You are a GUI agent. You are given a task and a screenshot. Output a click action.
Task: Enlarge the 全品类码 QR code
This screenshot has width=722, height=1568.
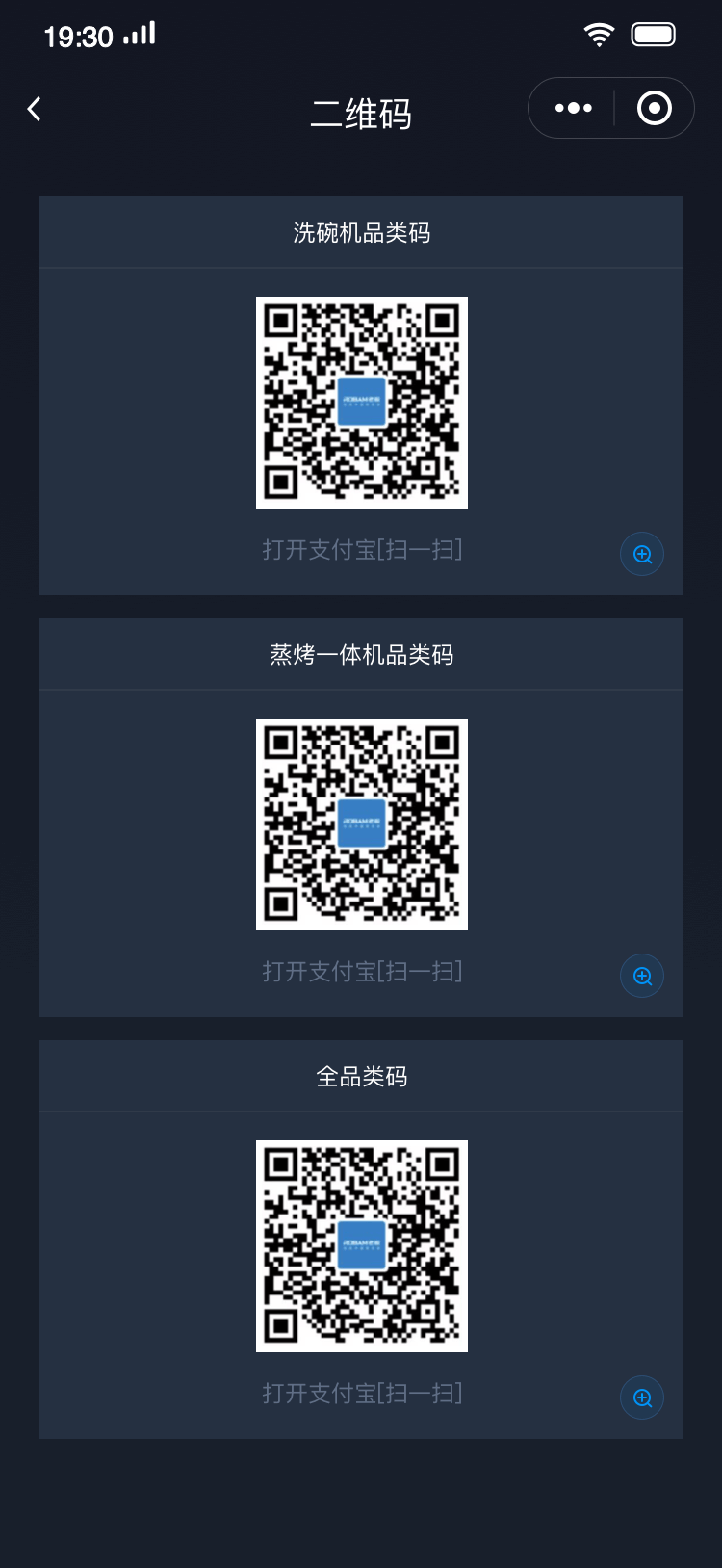642,1398
